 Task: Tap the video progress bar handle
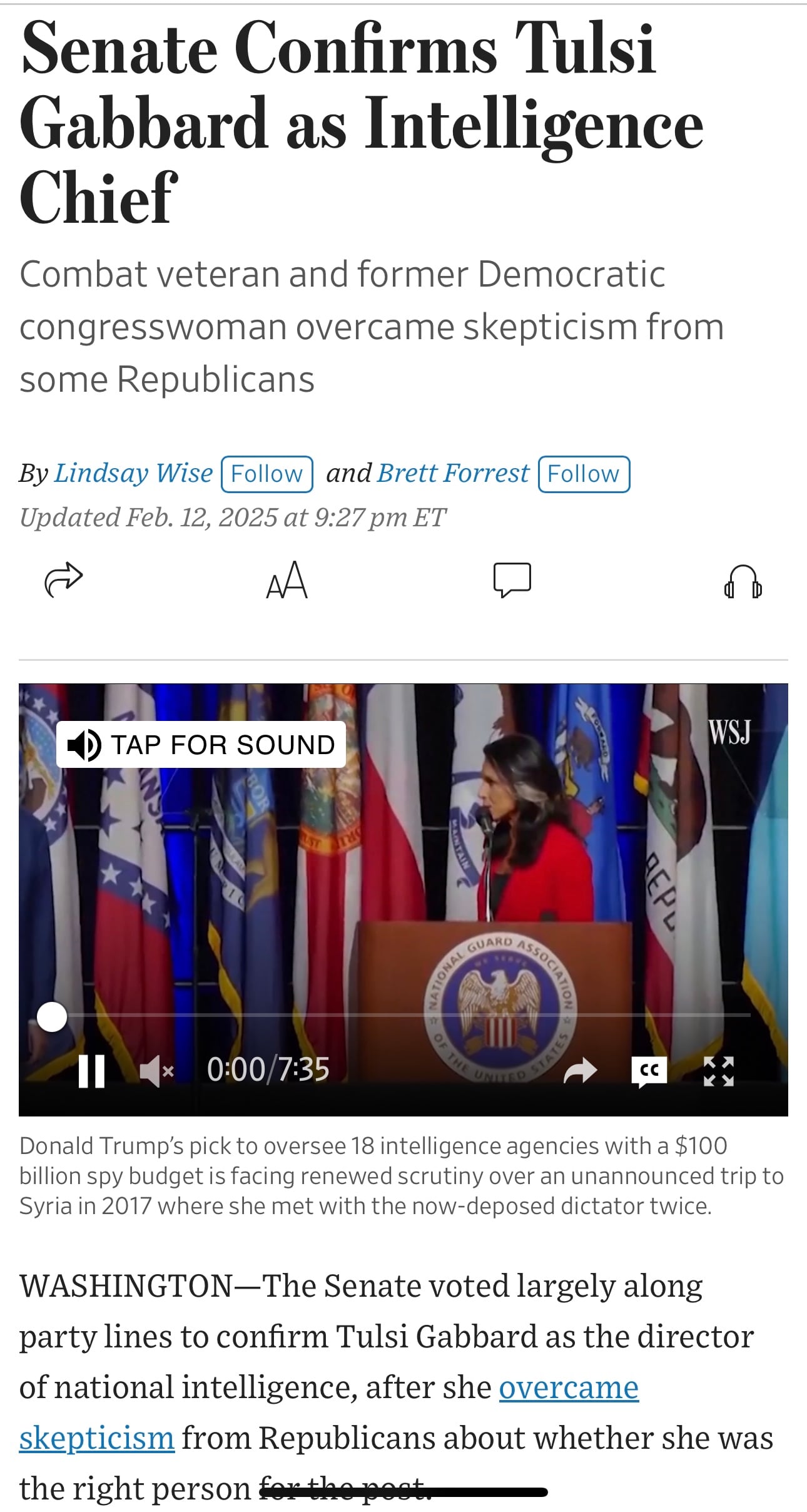52,1016
